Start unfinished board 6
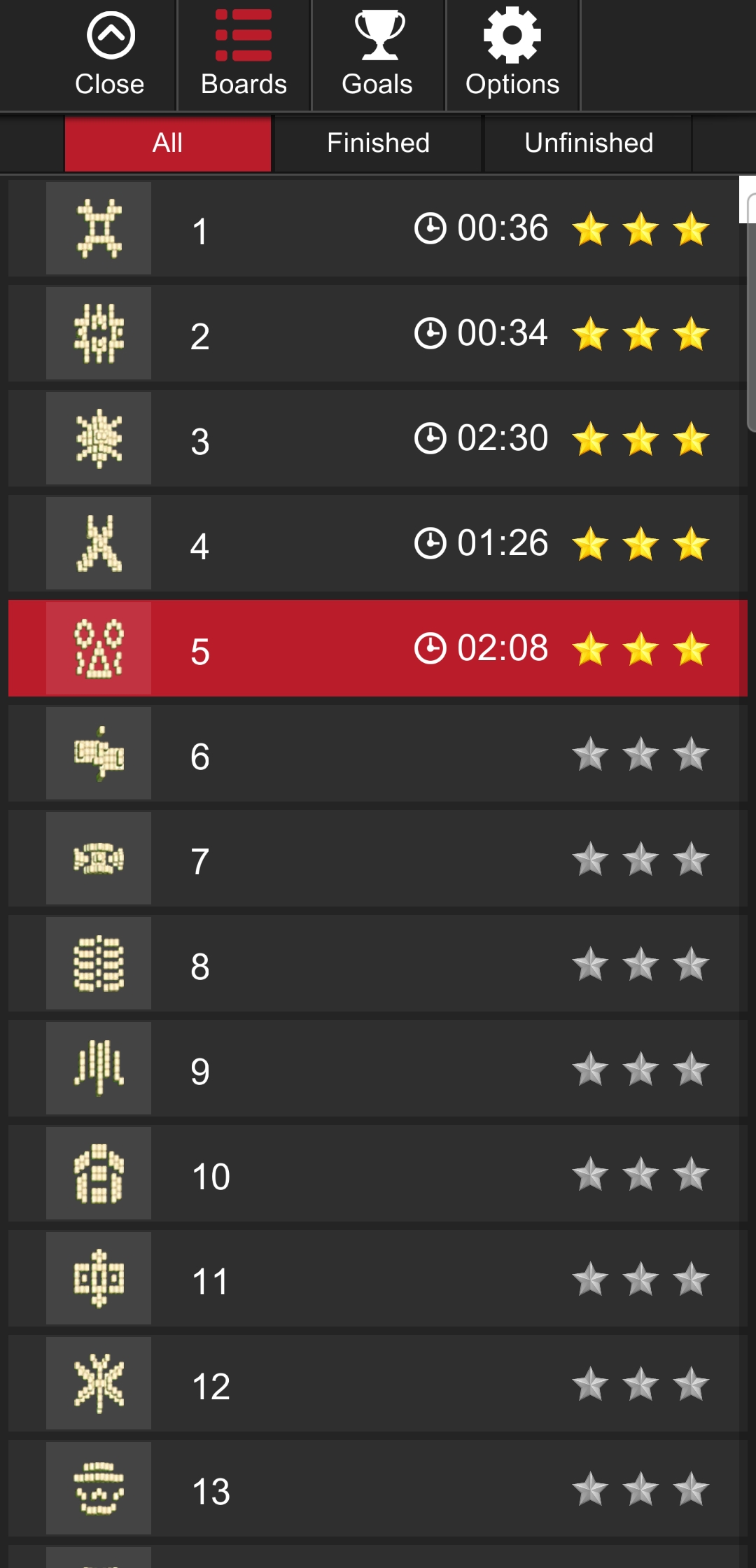This screenshot has width=756, height=1568. pyautogui.click(x=378, y=754)
